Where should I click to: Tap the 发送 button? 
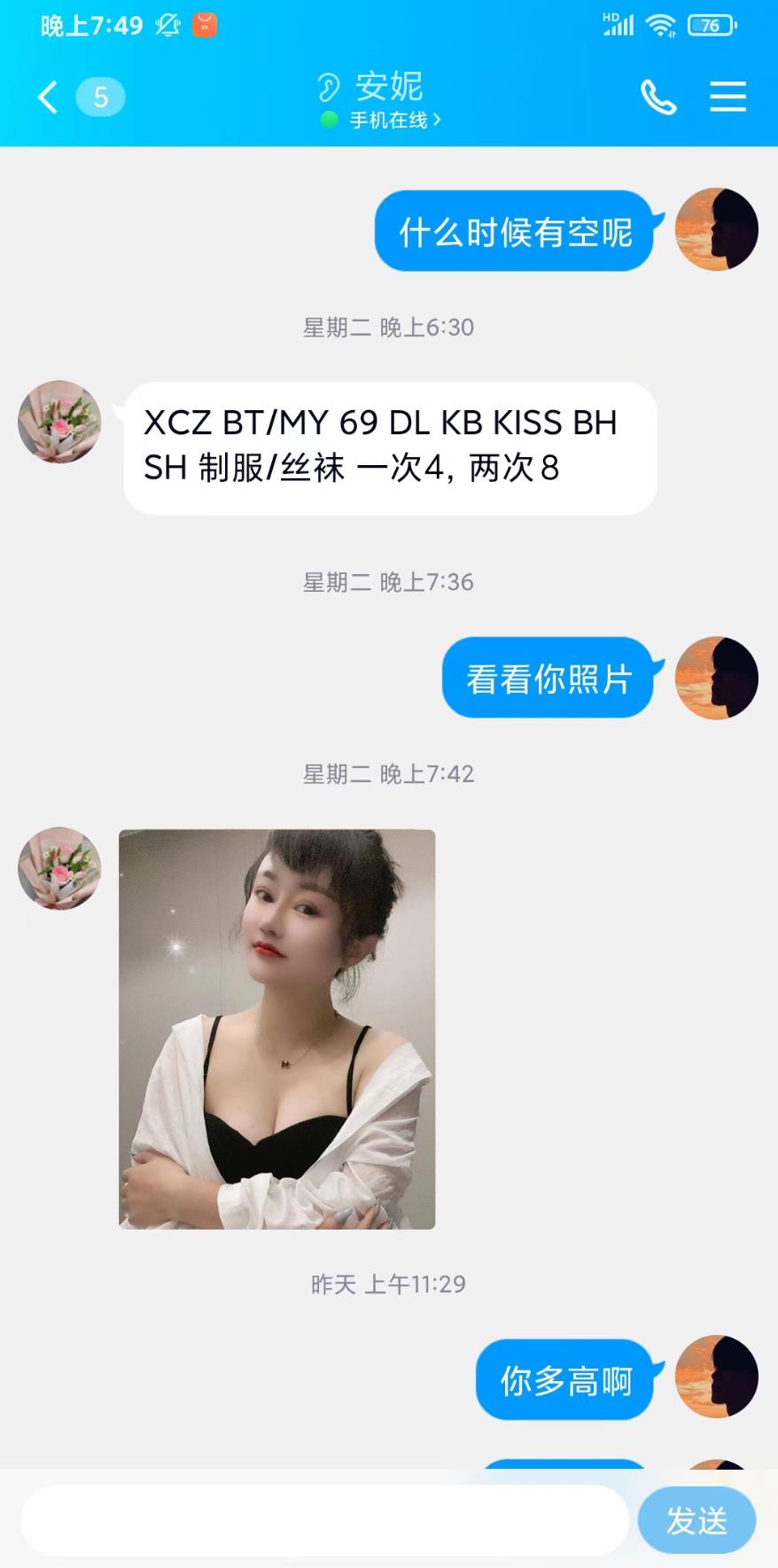tap(696, 1520)
